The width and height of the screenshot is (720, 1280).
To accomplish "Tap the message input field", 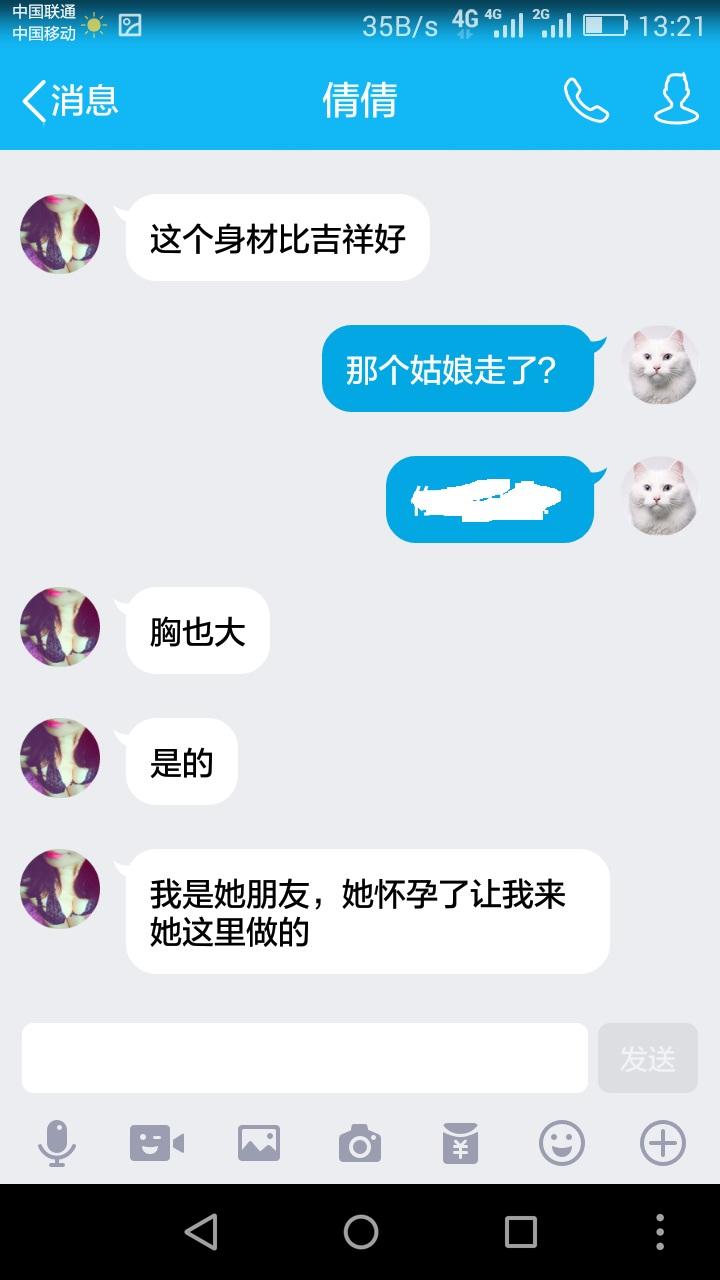I will coord(300,1057).
